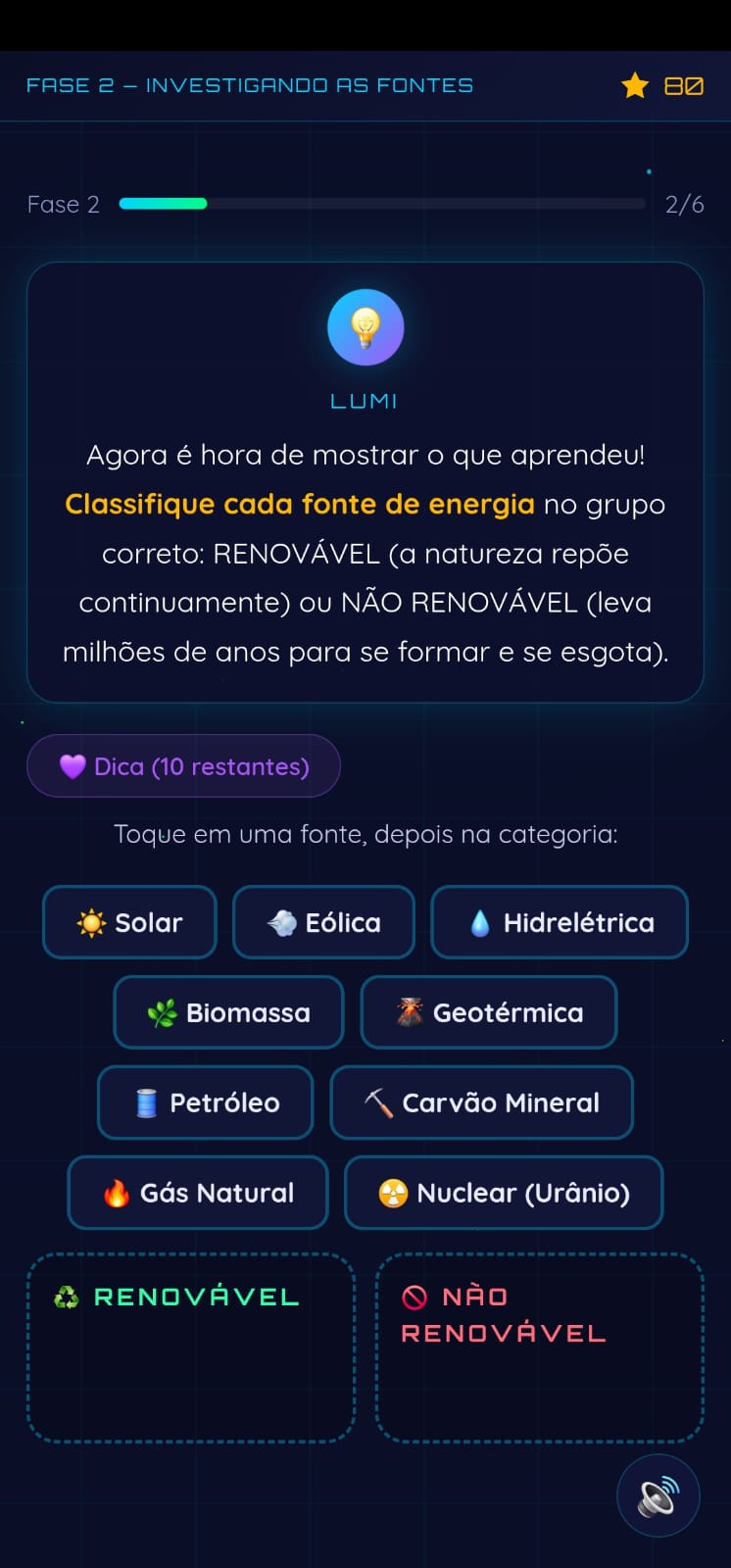Select the NÃO RENOVÁVEL category zone
The image size is (731, 1568).
tap(540, 1347)
